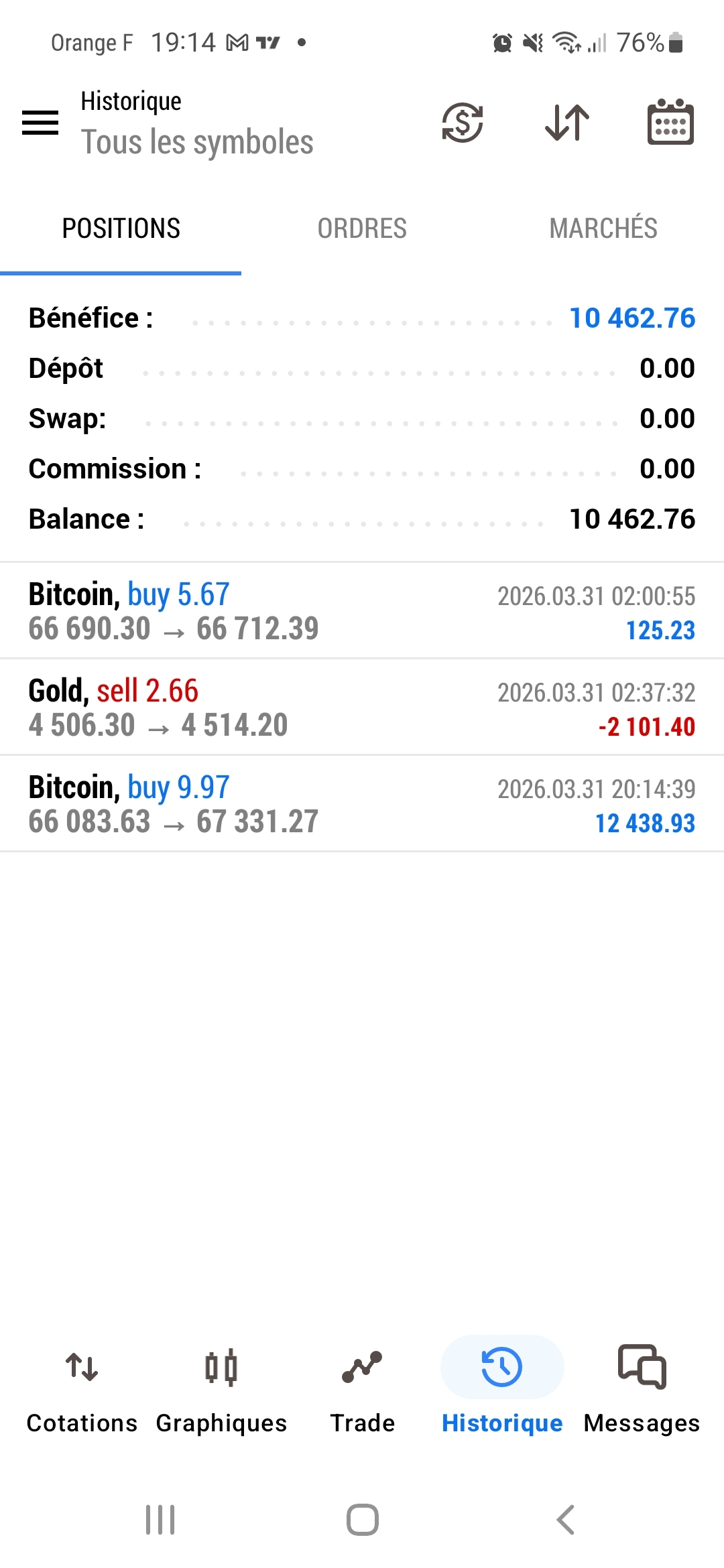Expand the Bitcoin buy 5.67 position

362,611
